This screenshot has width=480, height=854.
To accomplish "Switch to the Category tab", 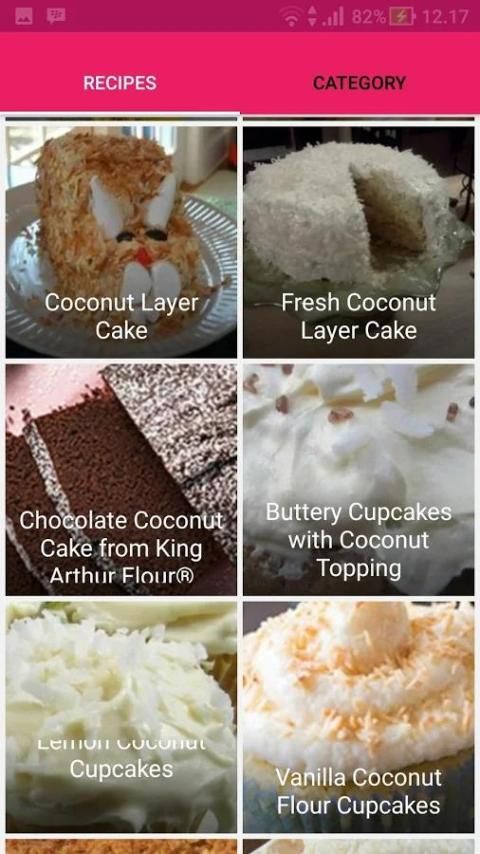I will [x=360, y=83].
